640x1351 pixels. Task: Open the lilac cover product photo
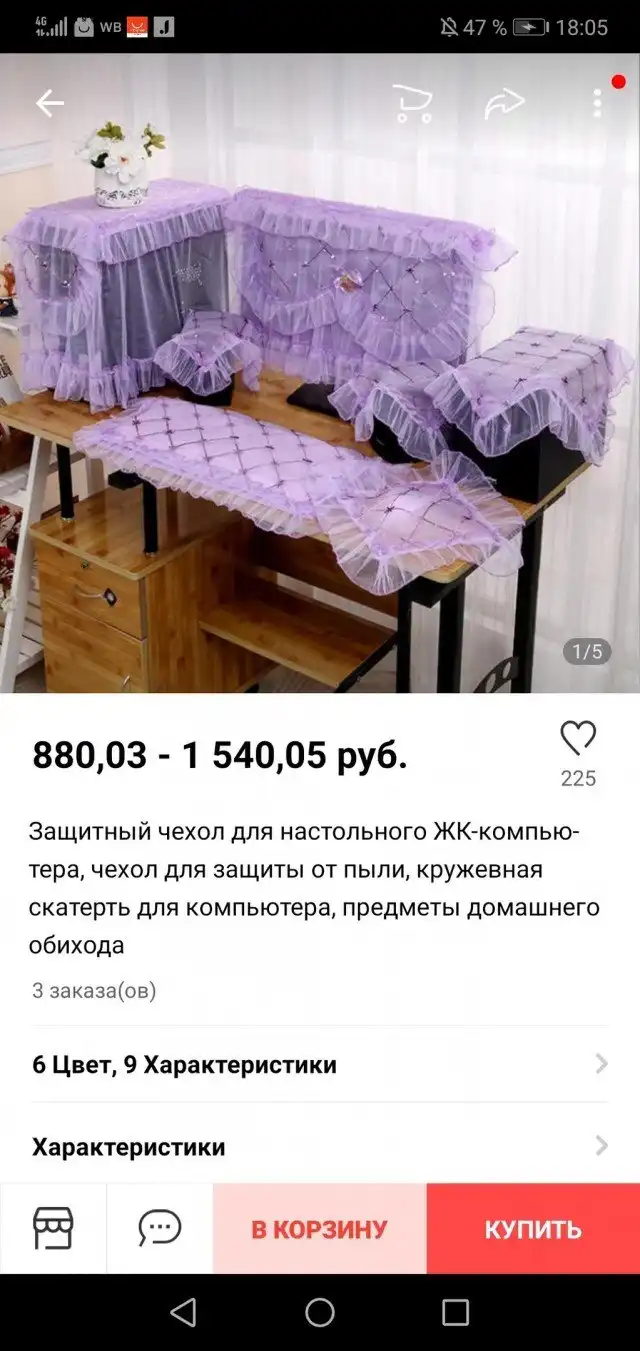[x=319, y=380]
